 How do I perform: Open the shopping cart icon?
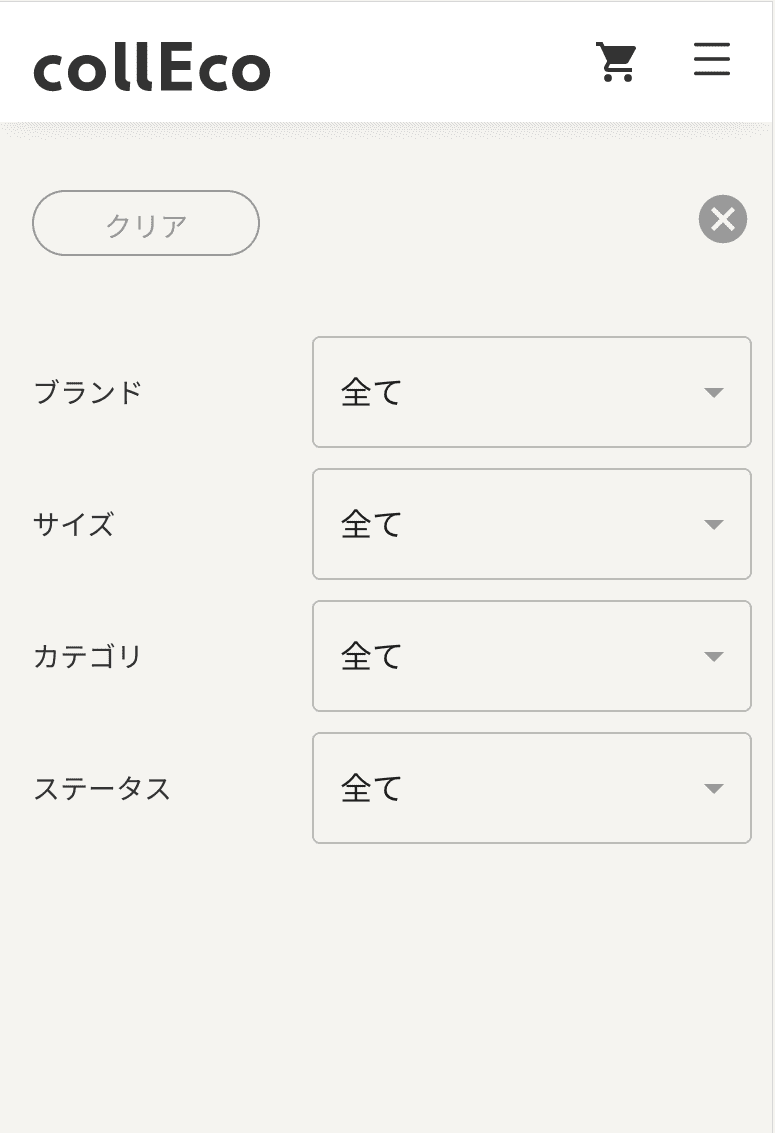616,61
